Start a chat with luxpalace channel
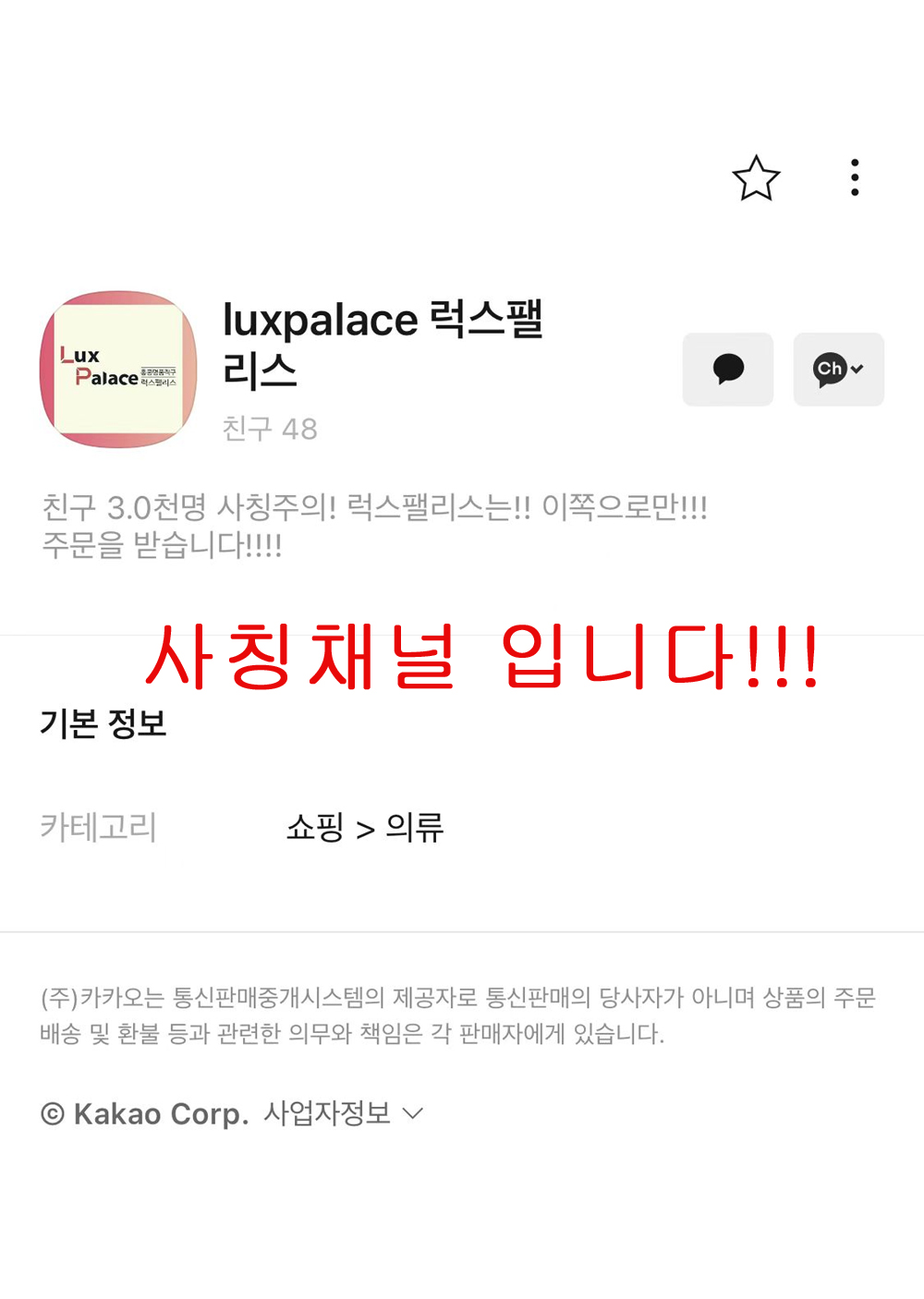 pyautogui.click(x=728, y=370)
